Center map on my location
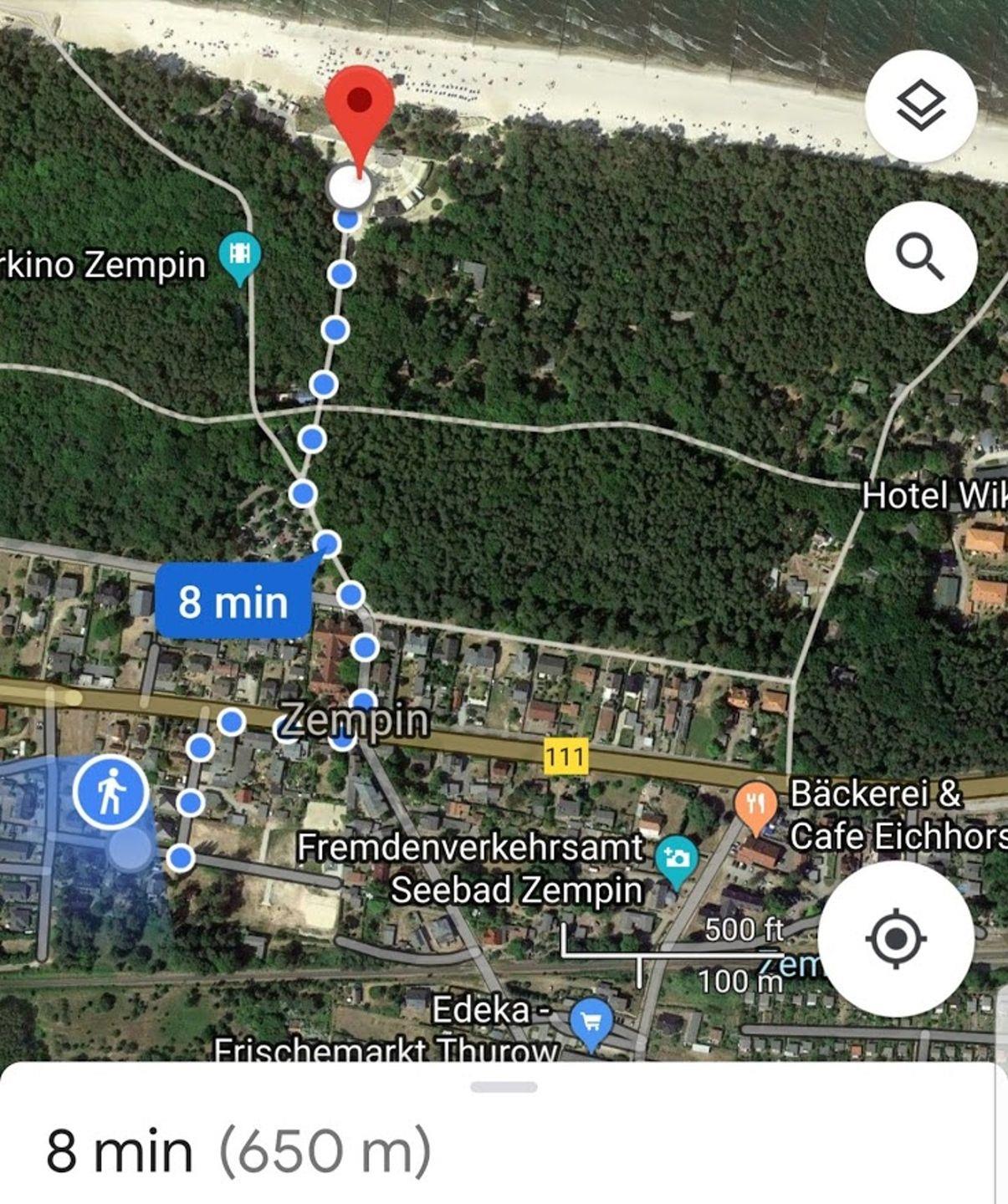 [895, 938]
